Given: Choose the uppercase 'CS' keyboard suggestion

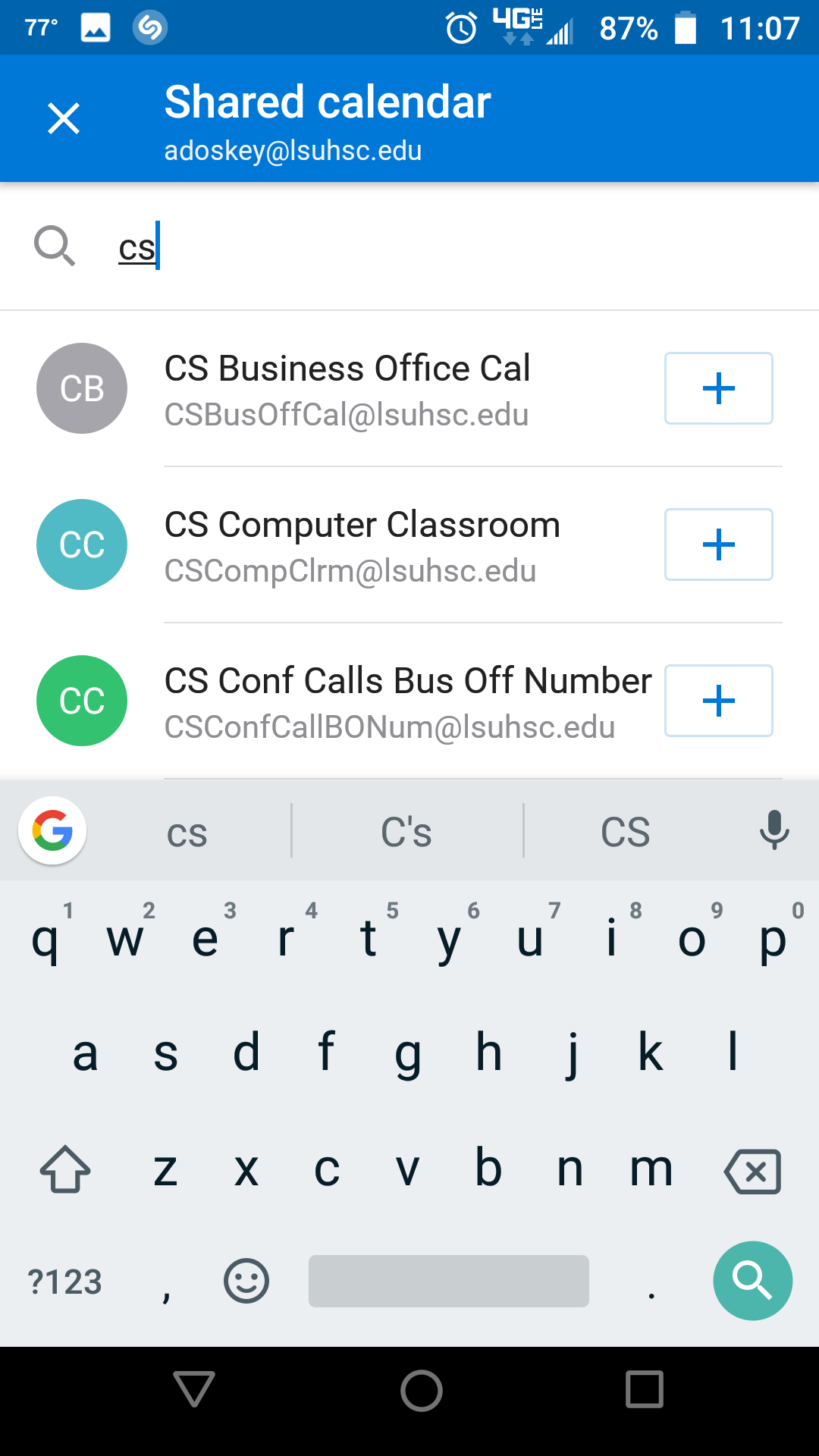Looking at the screenshot, I should point(625,833).
